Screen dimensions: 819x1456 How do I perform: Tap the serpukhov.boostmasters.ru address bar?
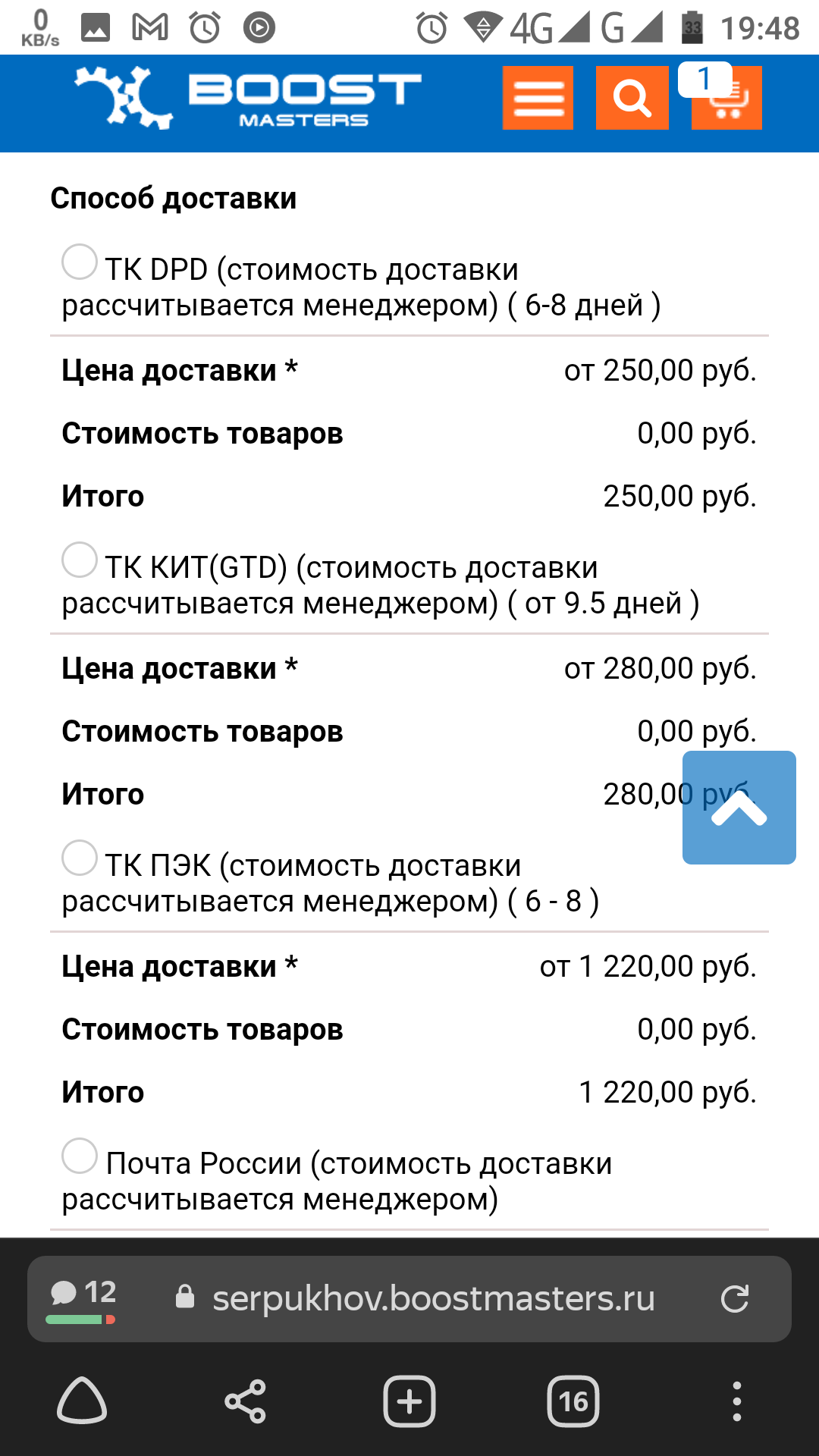434,1298
